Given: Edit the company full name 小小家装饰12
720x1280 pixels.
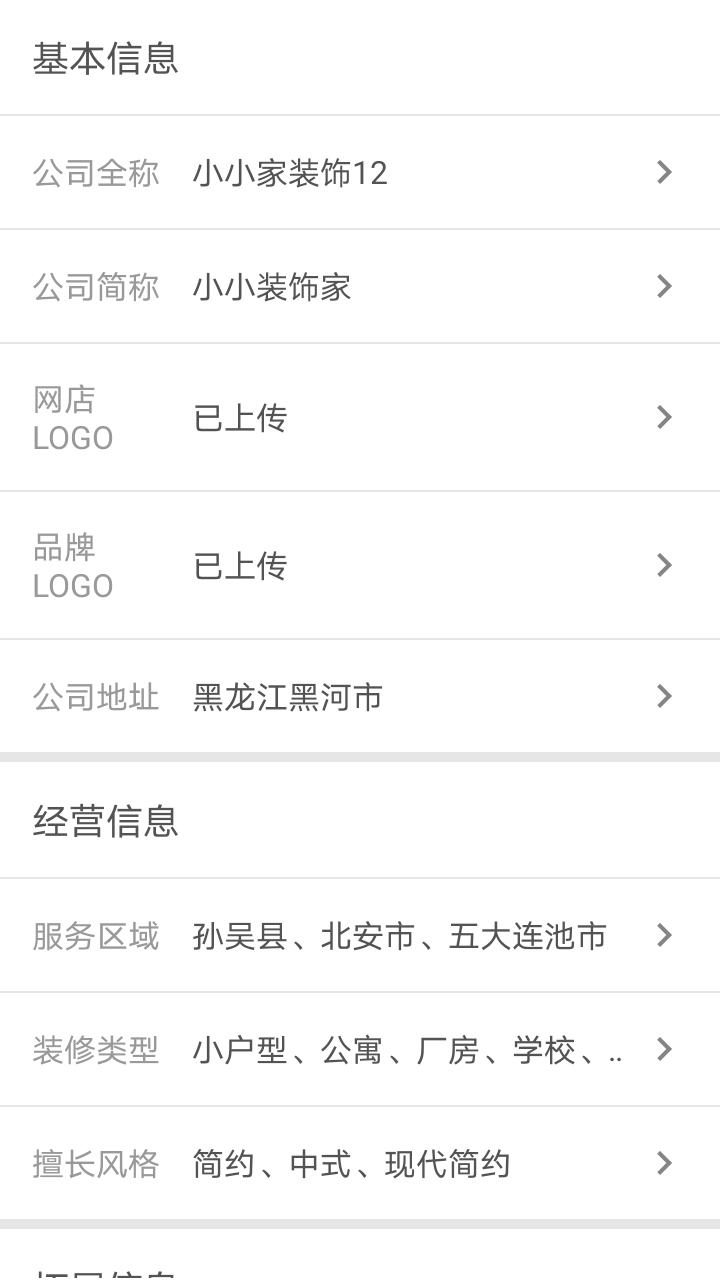Looking at the screenshot, I should tap(290, 172).
